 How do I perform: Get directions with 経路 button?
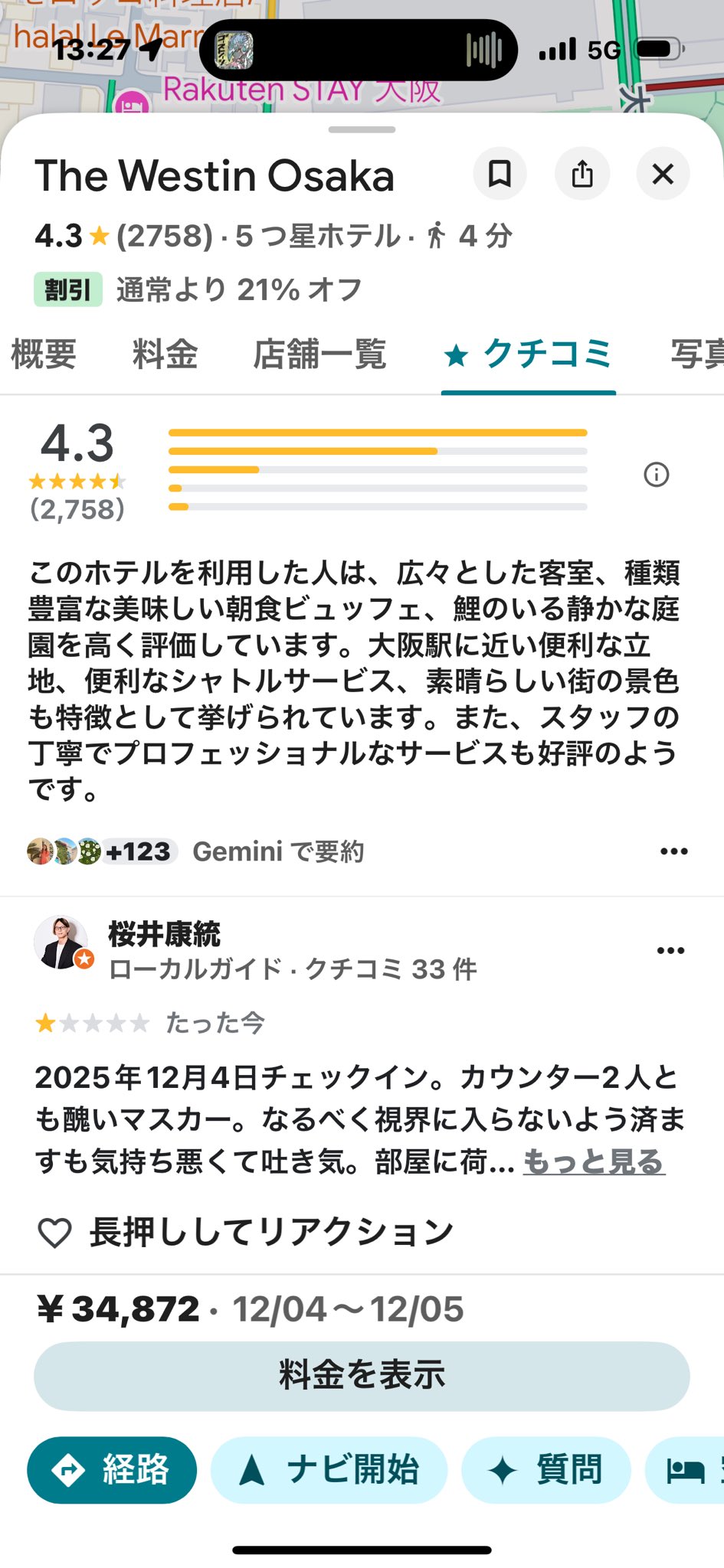112,1470
